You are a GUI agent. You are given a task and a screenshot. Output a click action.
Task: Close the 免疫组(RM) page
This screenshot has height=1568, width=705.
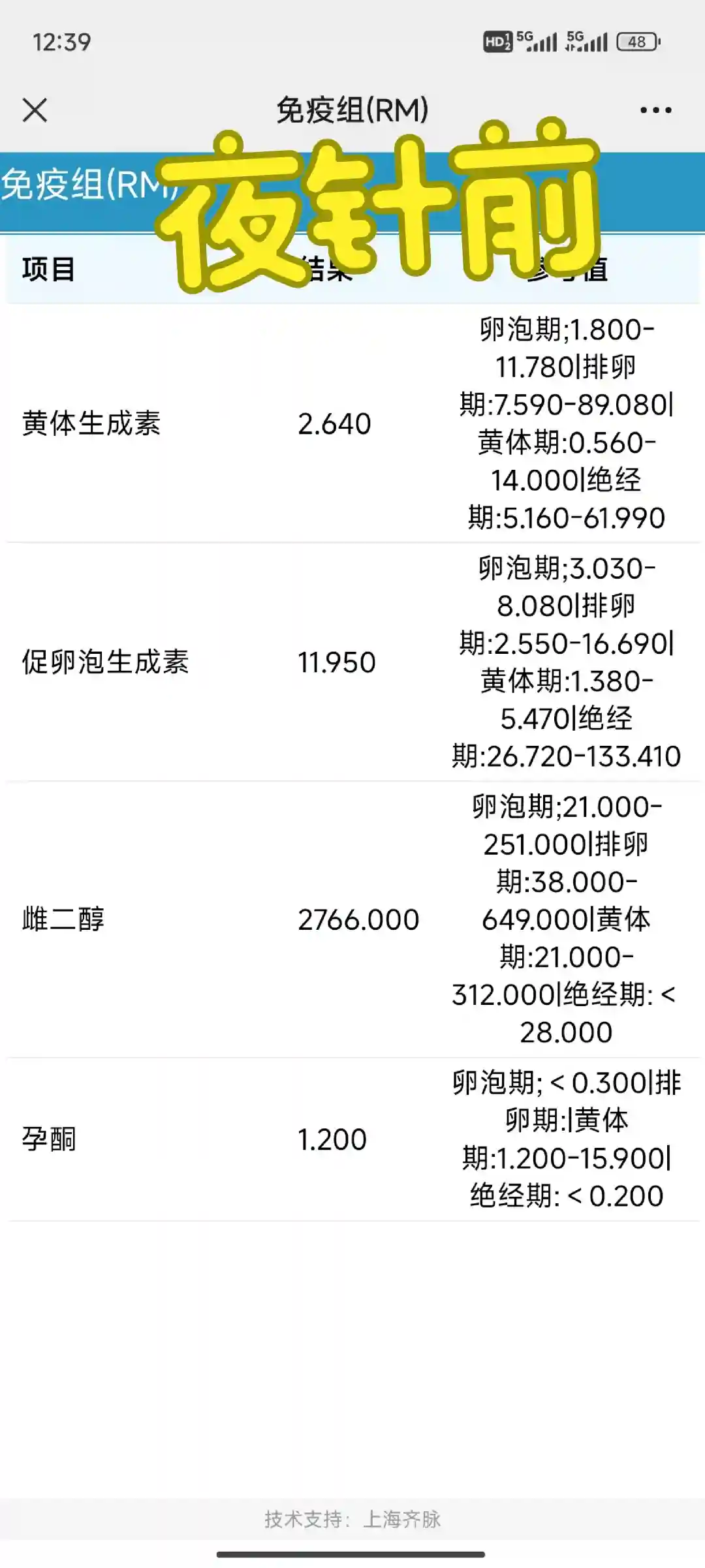35,110
